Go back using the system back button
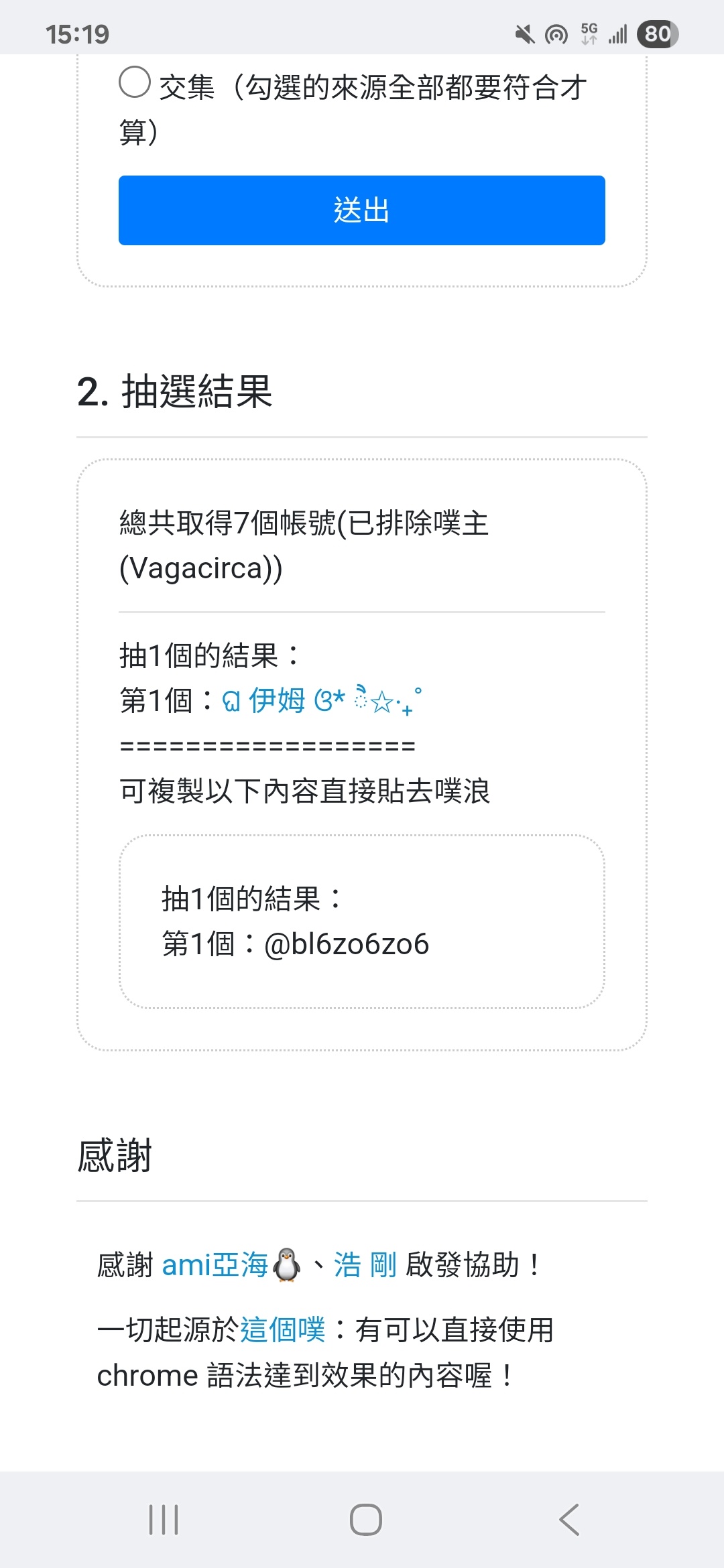 click(x=569, y=1519)
